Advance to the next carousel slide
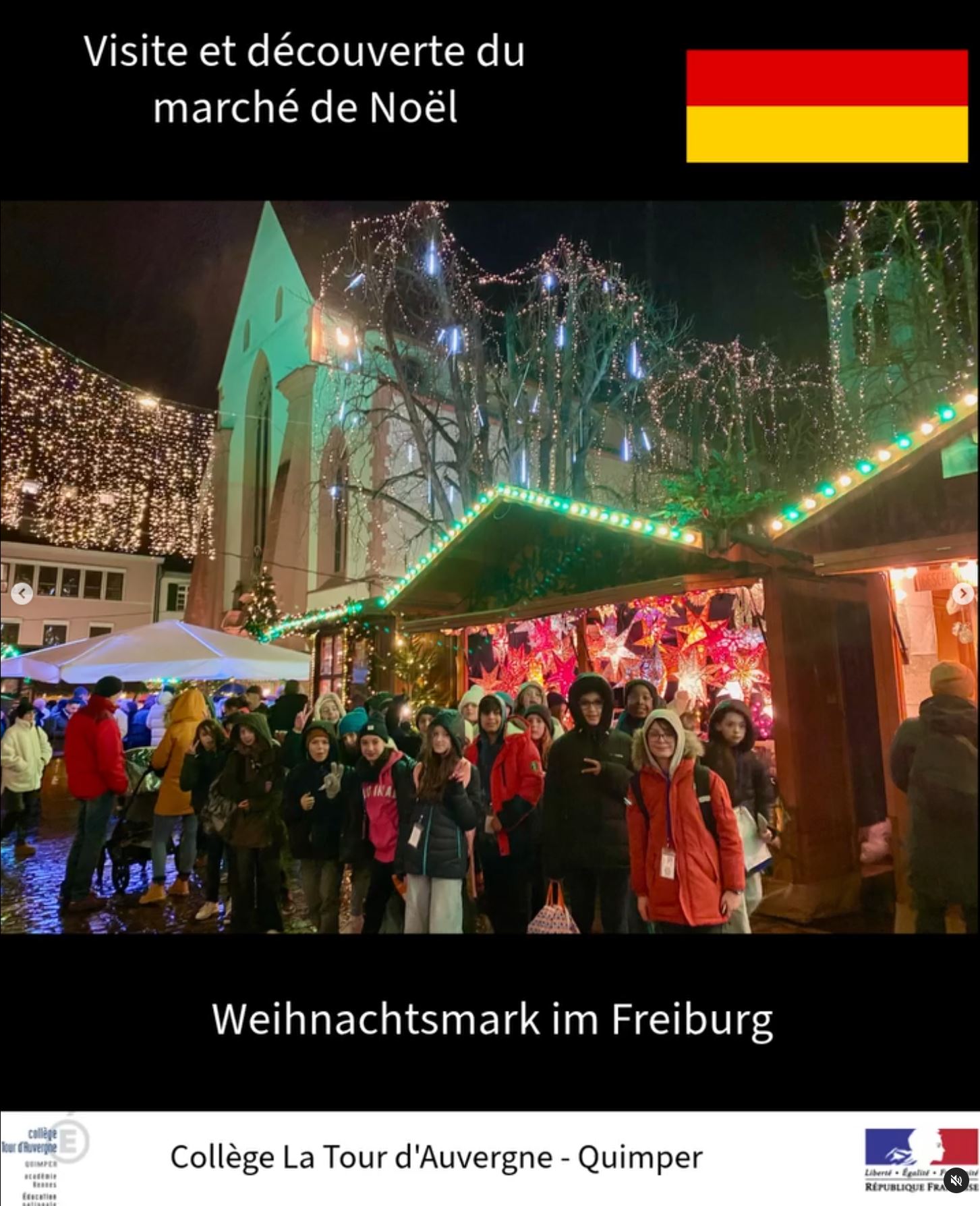980x1206 pixels. [x=962, y=594]
